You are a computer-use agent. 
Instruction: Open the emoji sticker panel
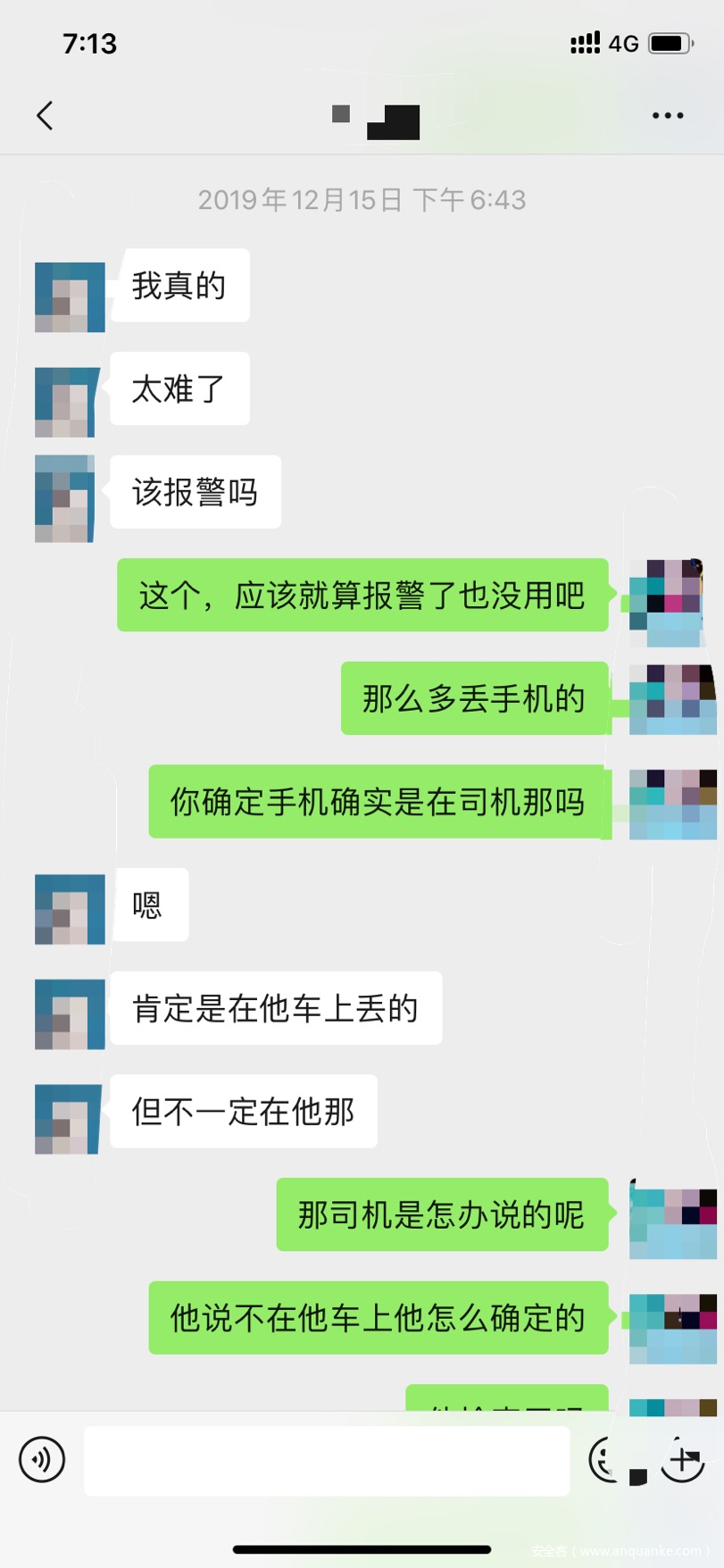pyautogui.click(x=607, y=1460)
